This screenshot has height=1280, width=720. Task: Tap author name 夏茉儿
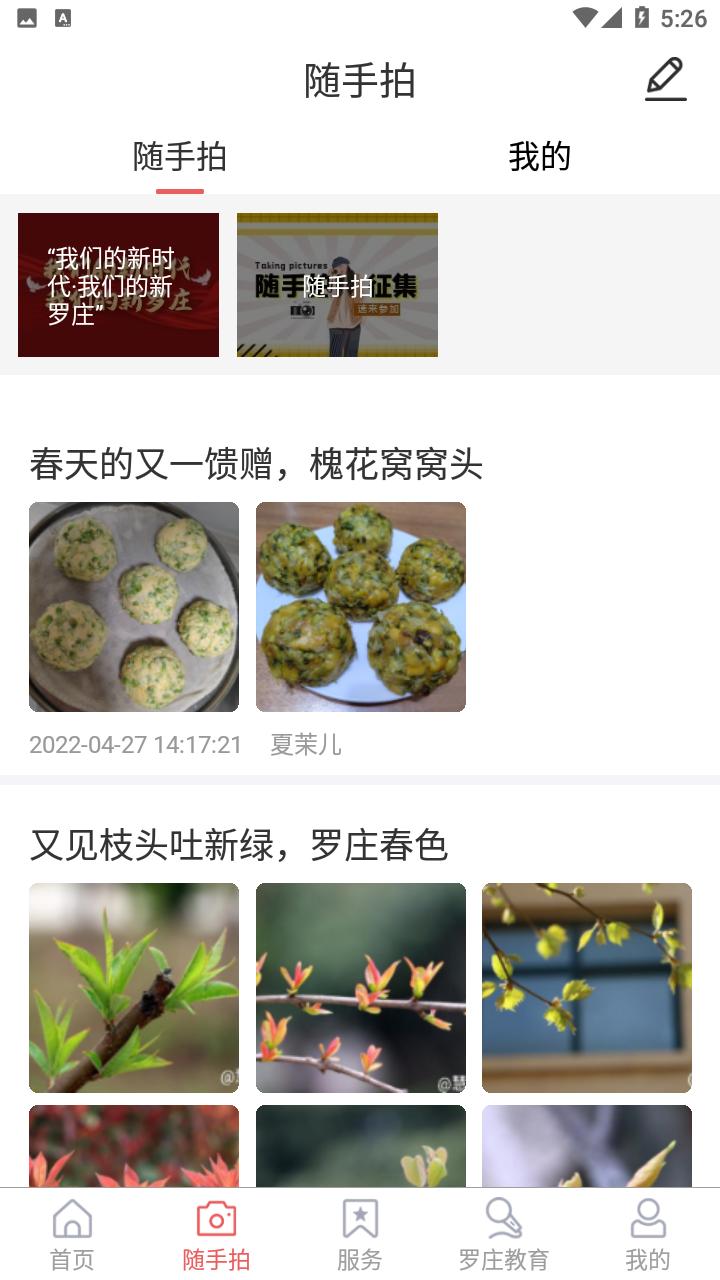coord(305,744)
